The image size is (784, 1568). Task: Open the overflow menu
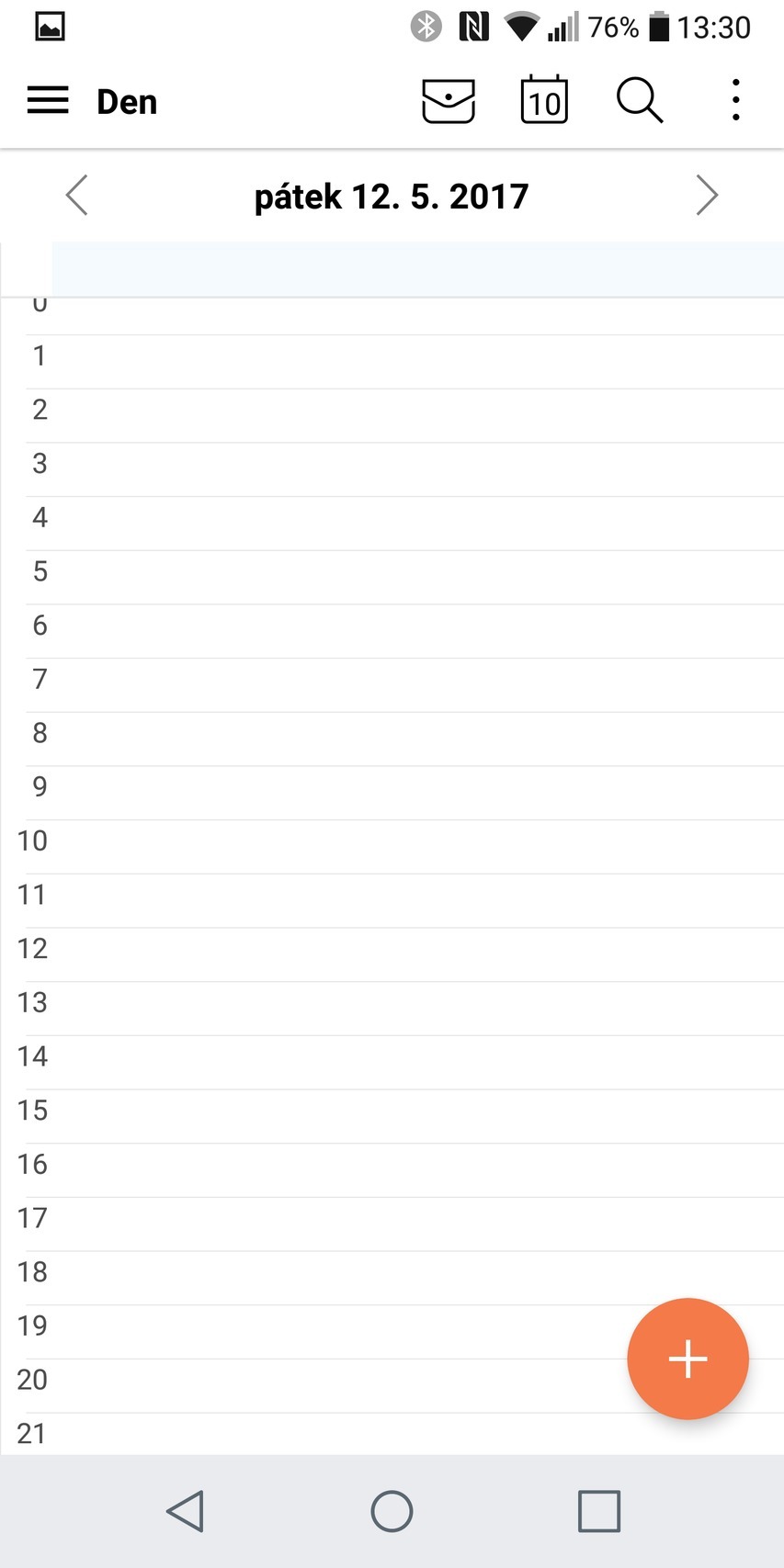point(735,100)
